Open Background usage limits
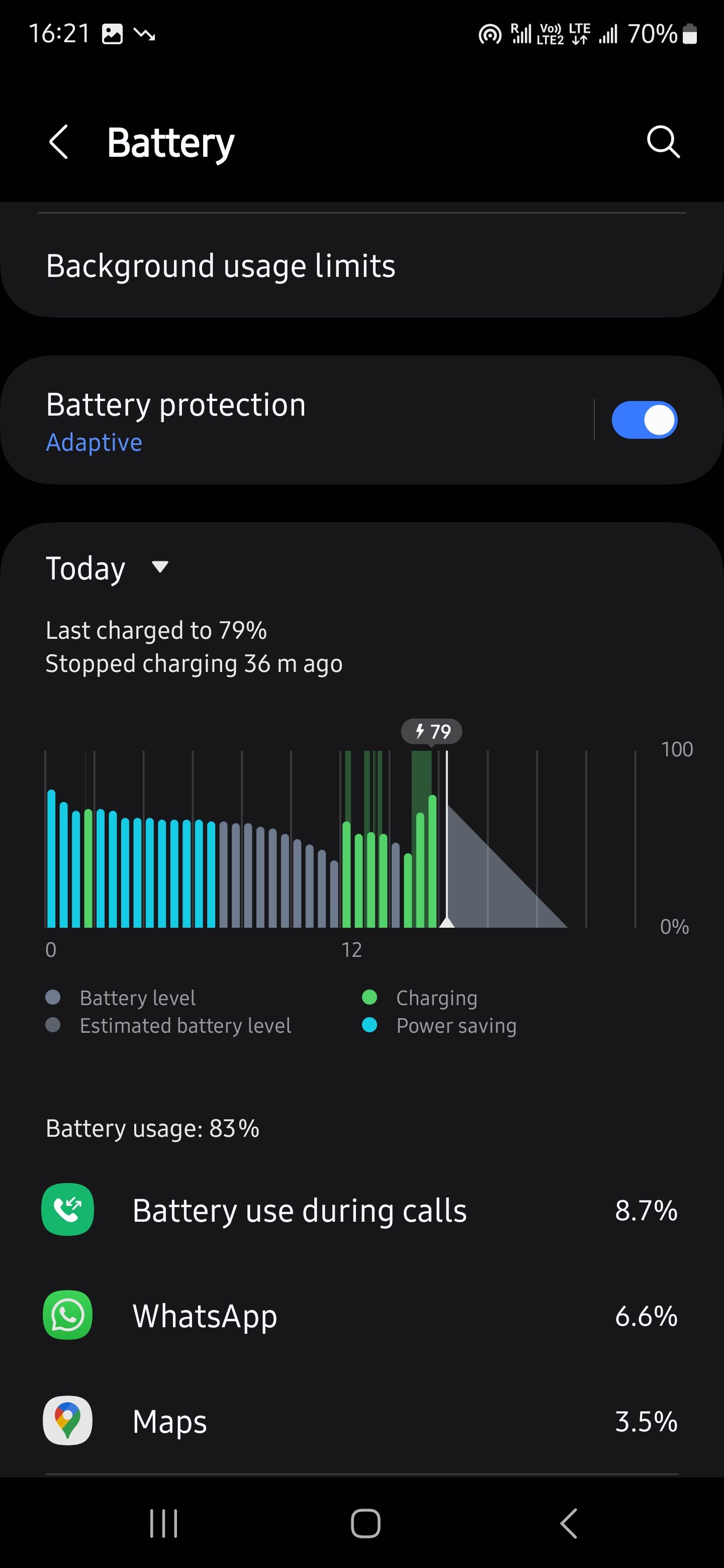 221,265
